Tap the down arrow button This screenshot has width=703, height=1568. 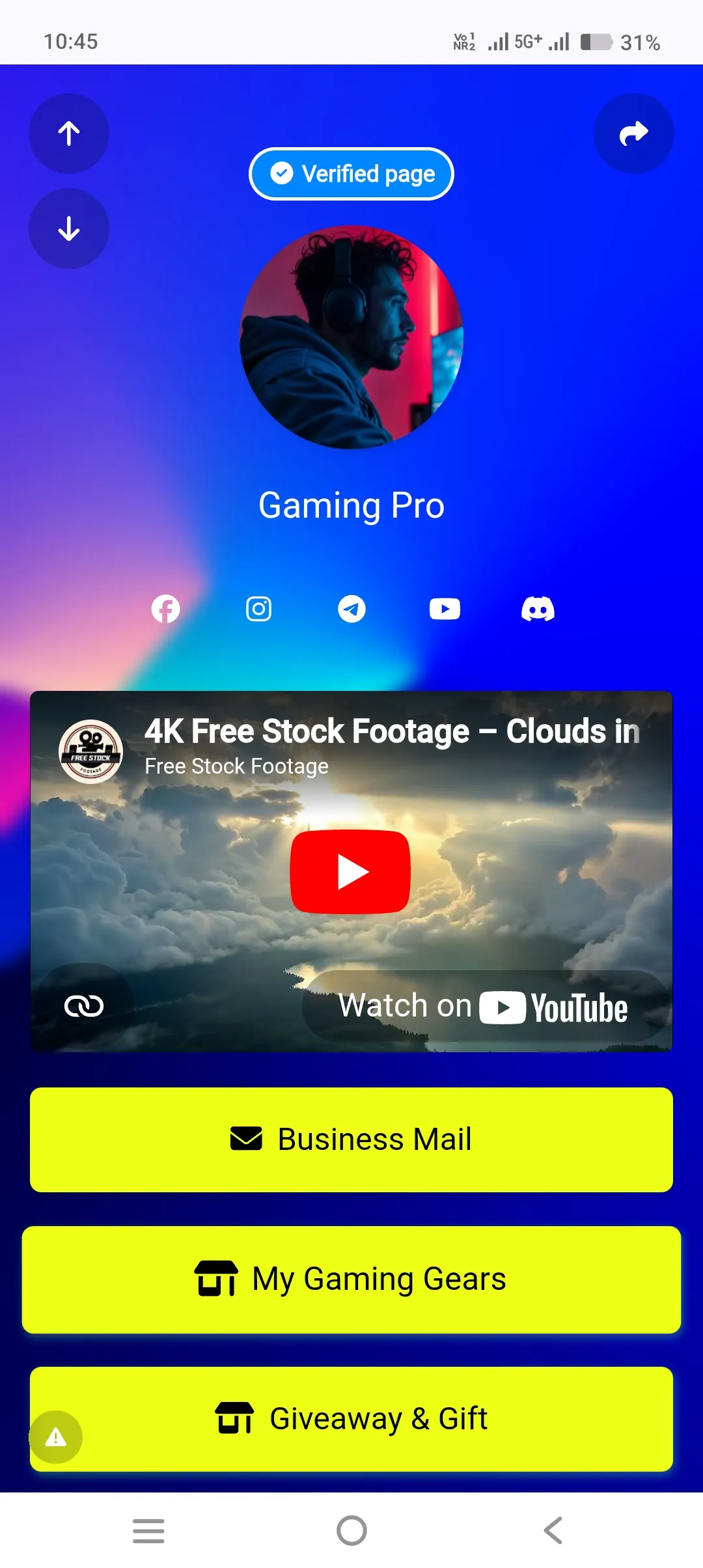(69, 229)
